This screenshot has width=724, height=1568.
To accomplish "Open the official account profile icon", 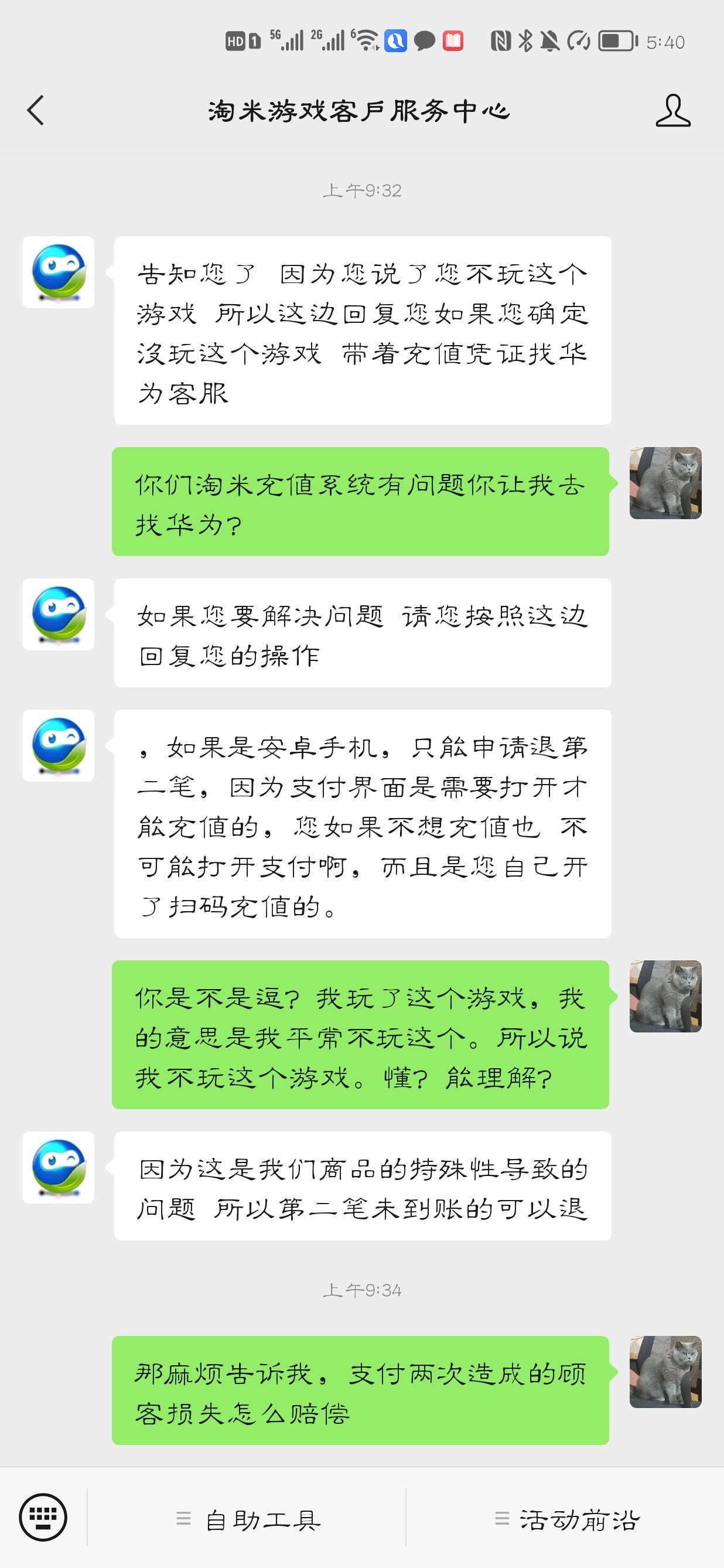I will pos(672,110).
